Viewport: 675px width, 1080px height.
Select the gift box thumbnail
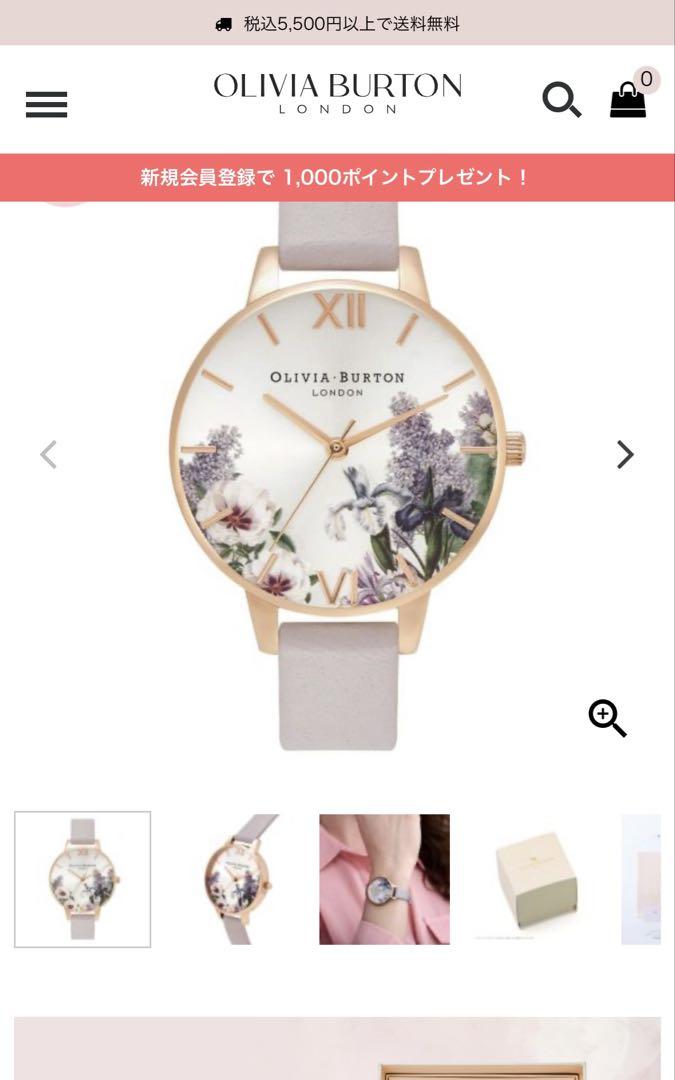(x=535, y=879)
